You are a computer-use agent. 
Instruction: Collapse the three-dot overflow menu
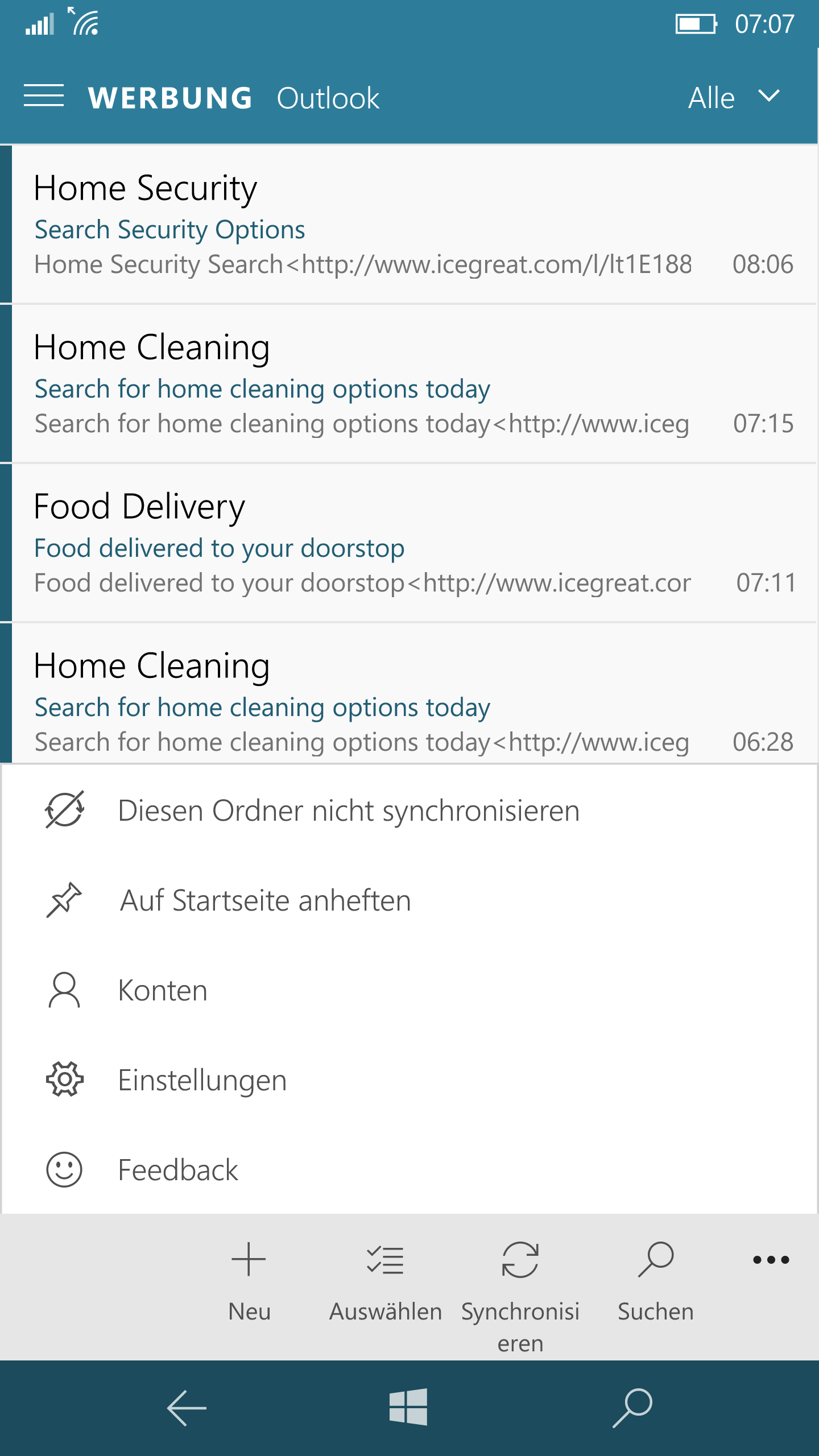click(771, 1260)
